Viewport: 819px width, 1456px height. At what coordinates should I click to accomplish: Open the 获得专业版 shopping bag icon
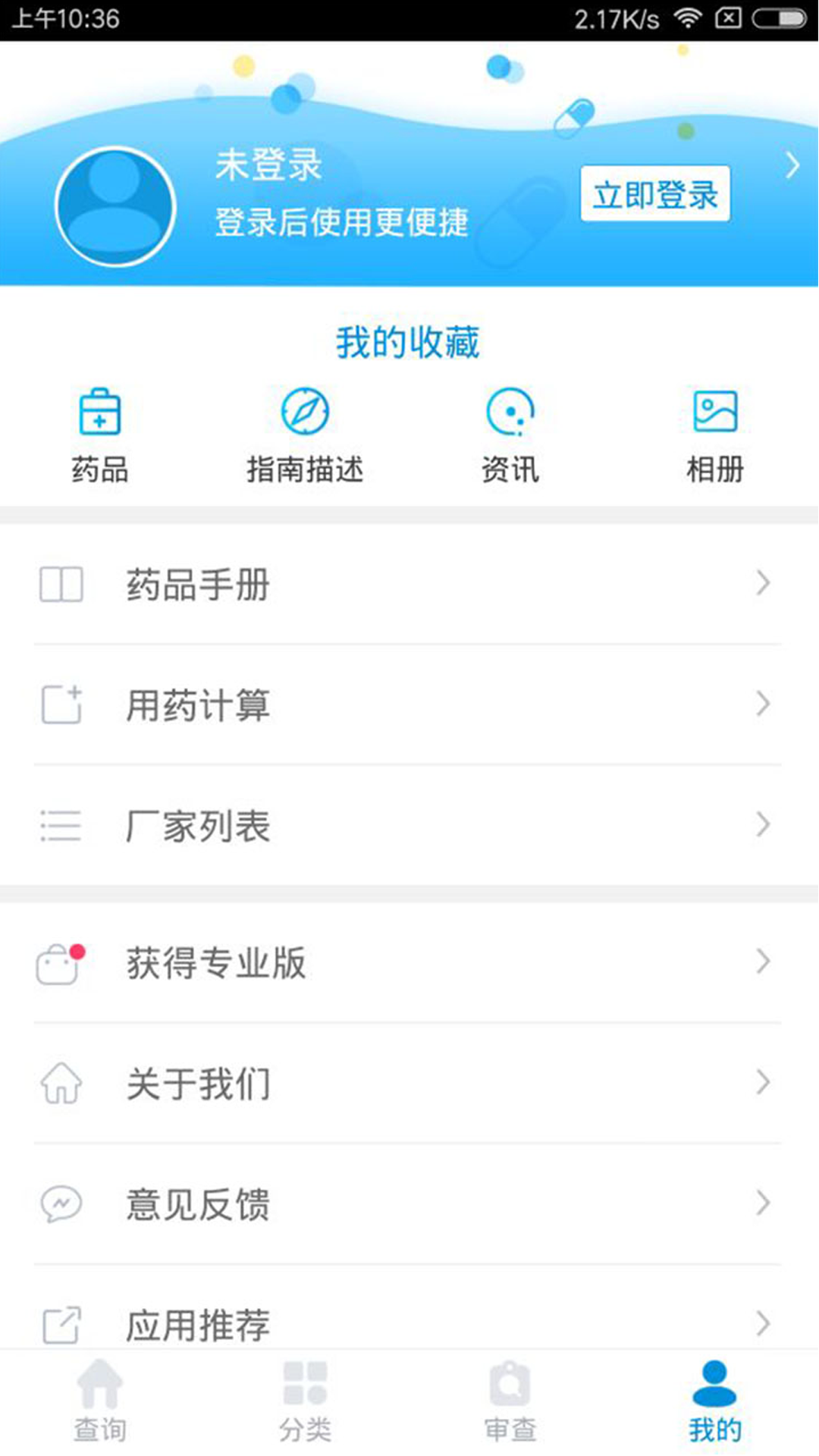pyautogui.click(x=61, y=963)
